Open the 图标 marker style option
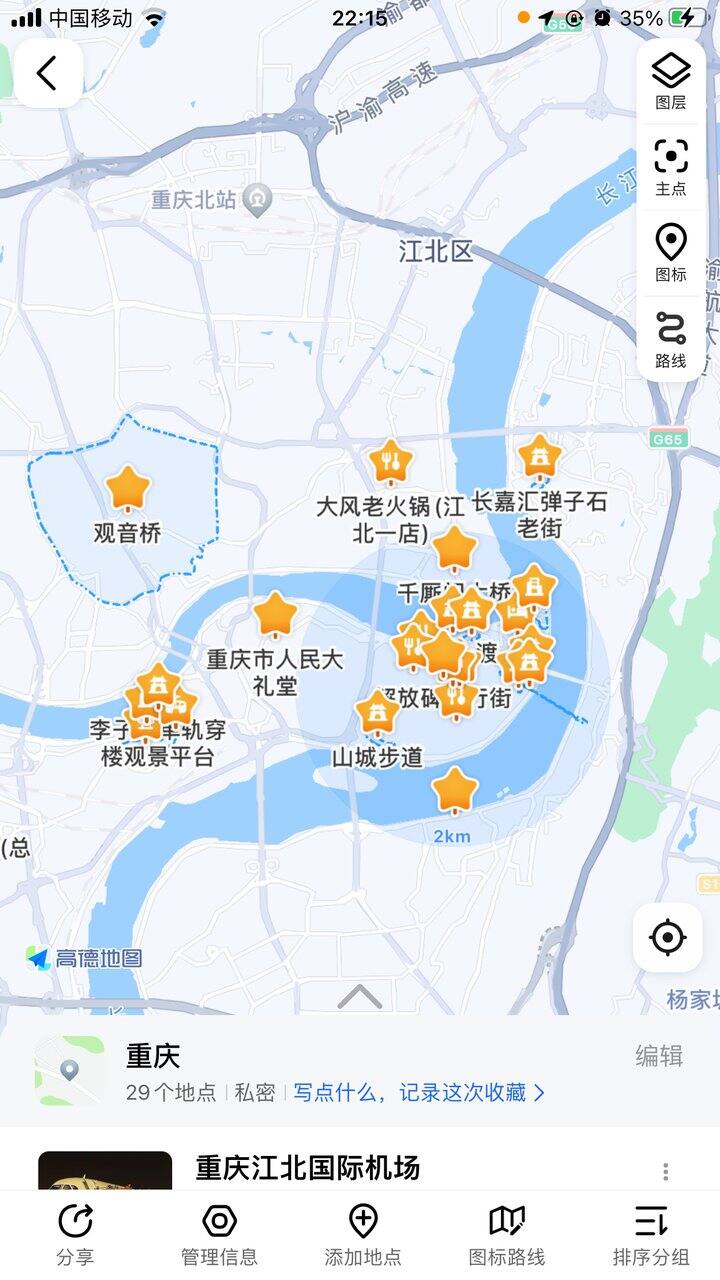This screenshot has width=720, height=1280. [671, 253]
